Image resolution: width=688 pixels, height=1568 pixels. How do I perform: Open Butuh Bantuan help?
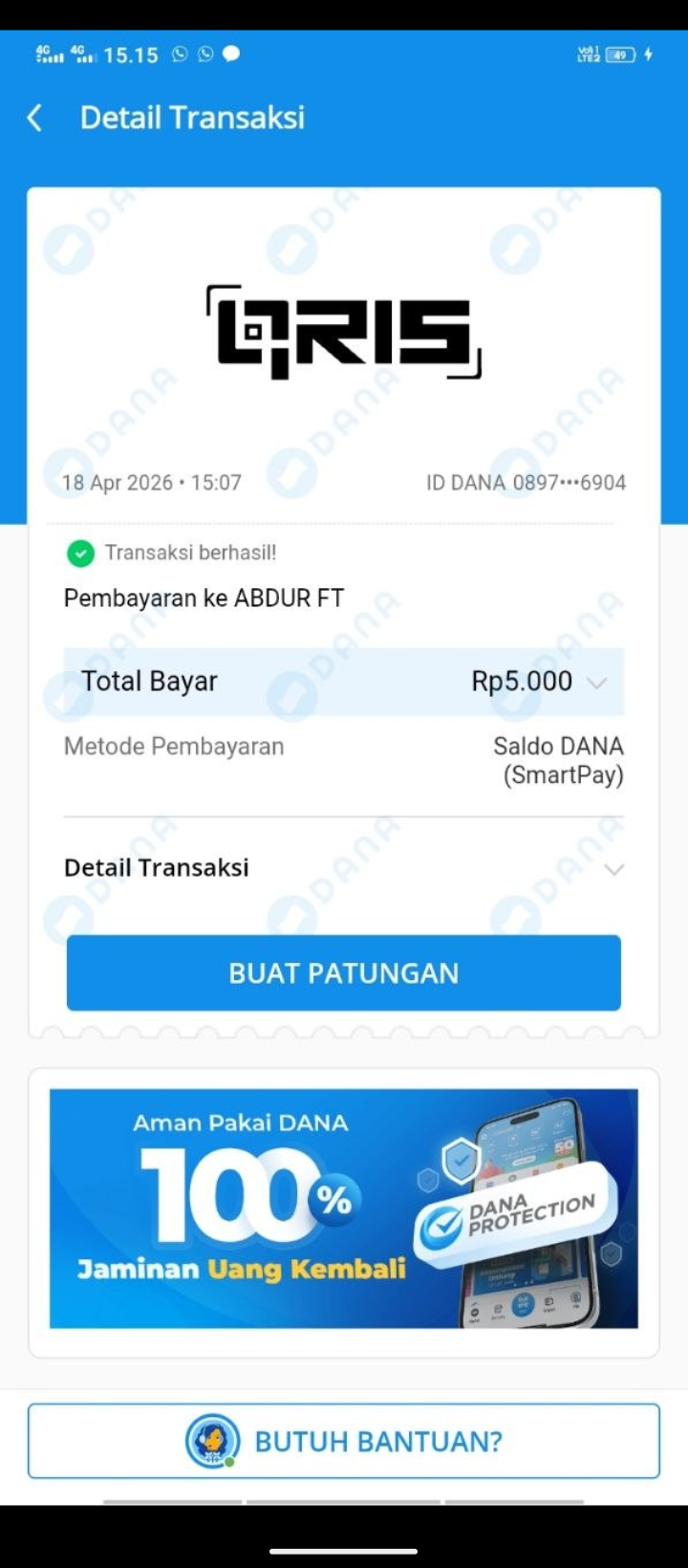pos(343,1441)
